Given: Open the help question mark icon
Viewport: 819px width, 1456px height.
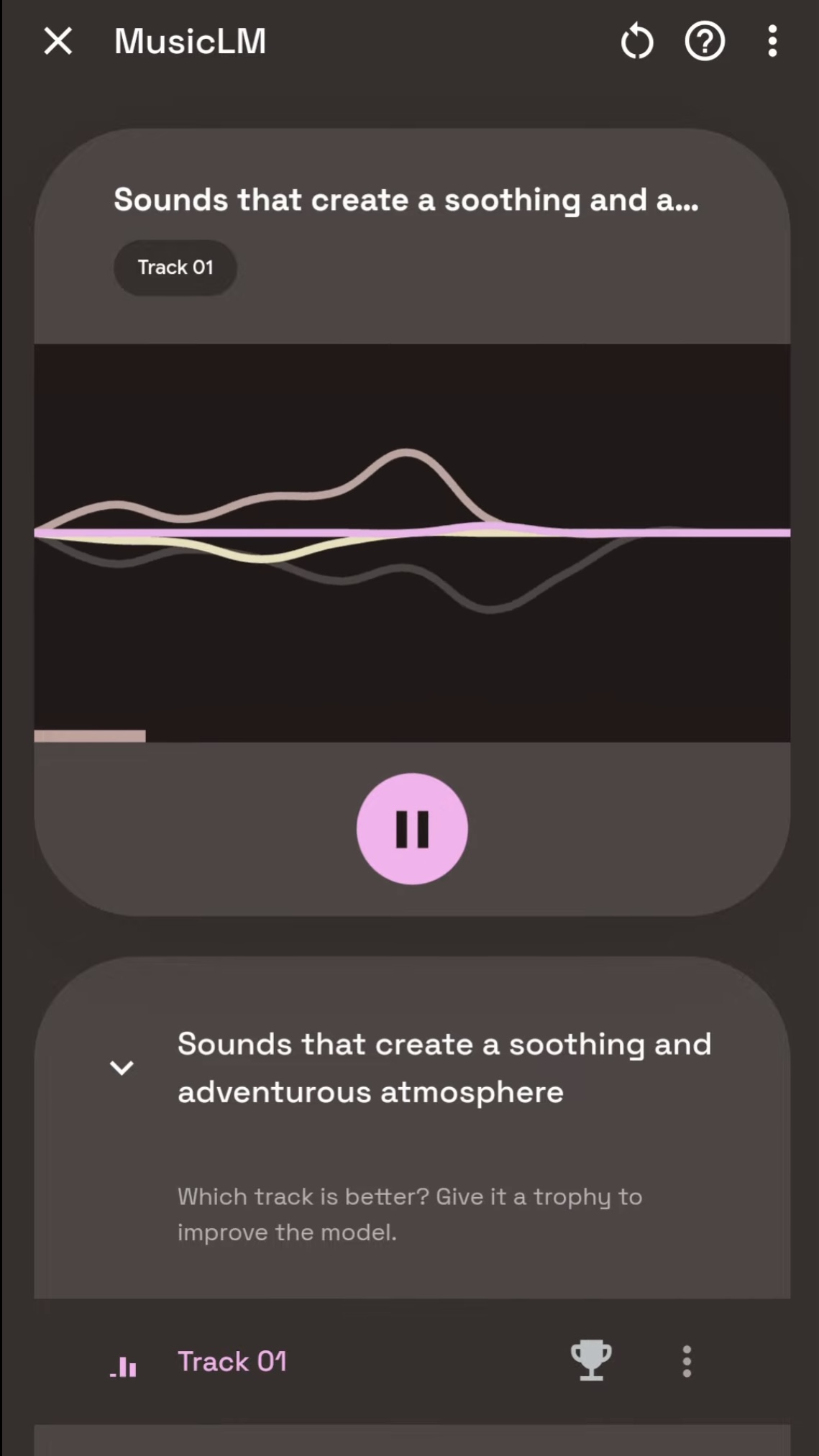Looking at the screenshot, I should pyautogui.click(x=705, y=41).
